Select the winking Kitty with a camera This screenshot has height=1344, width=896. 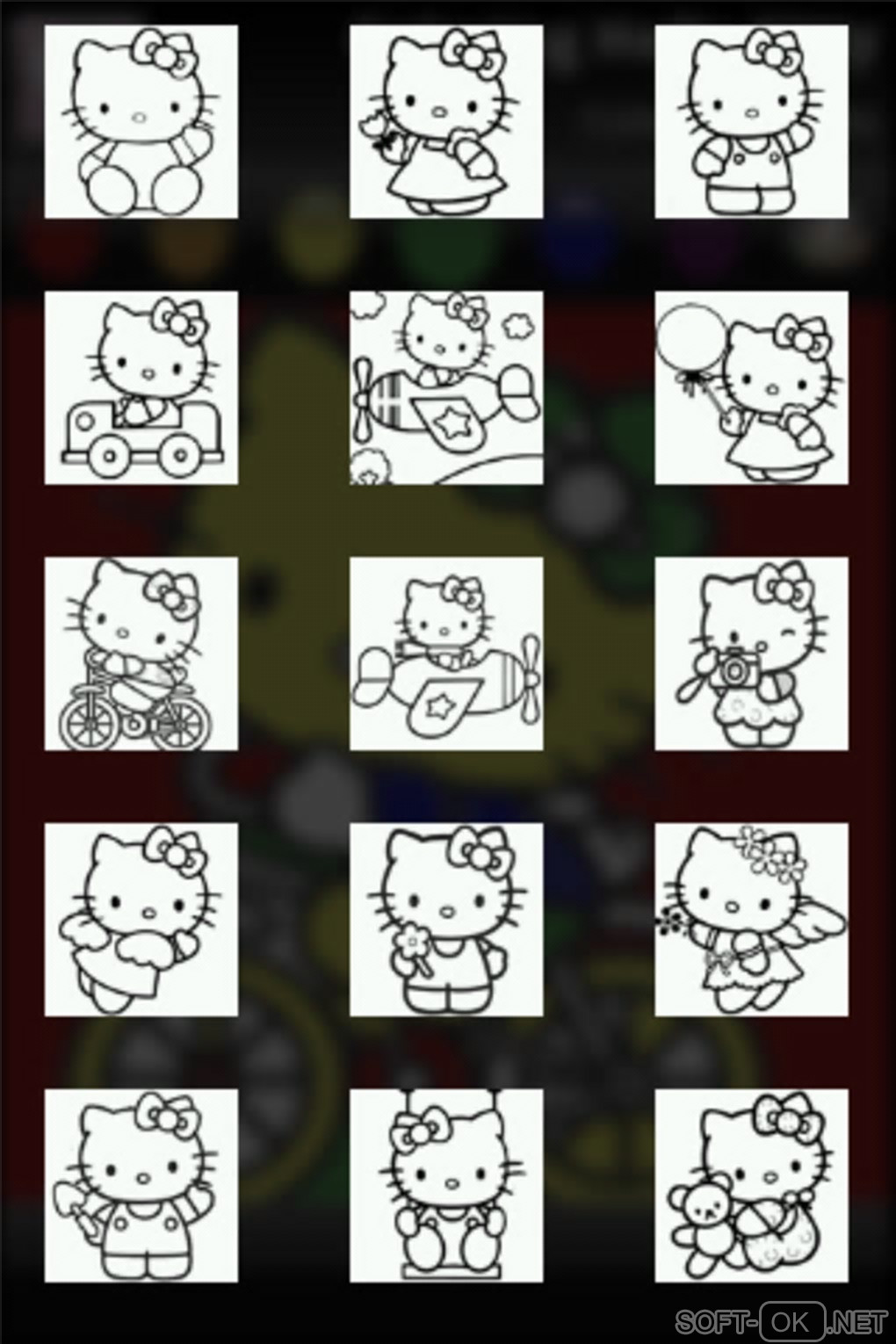click(x=751, y=654)
